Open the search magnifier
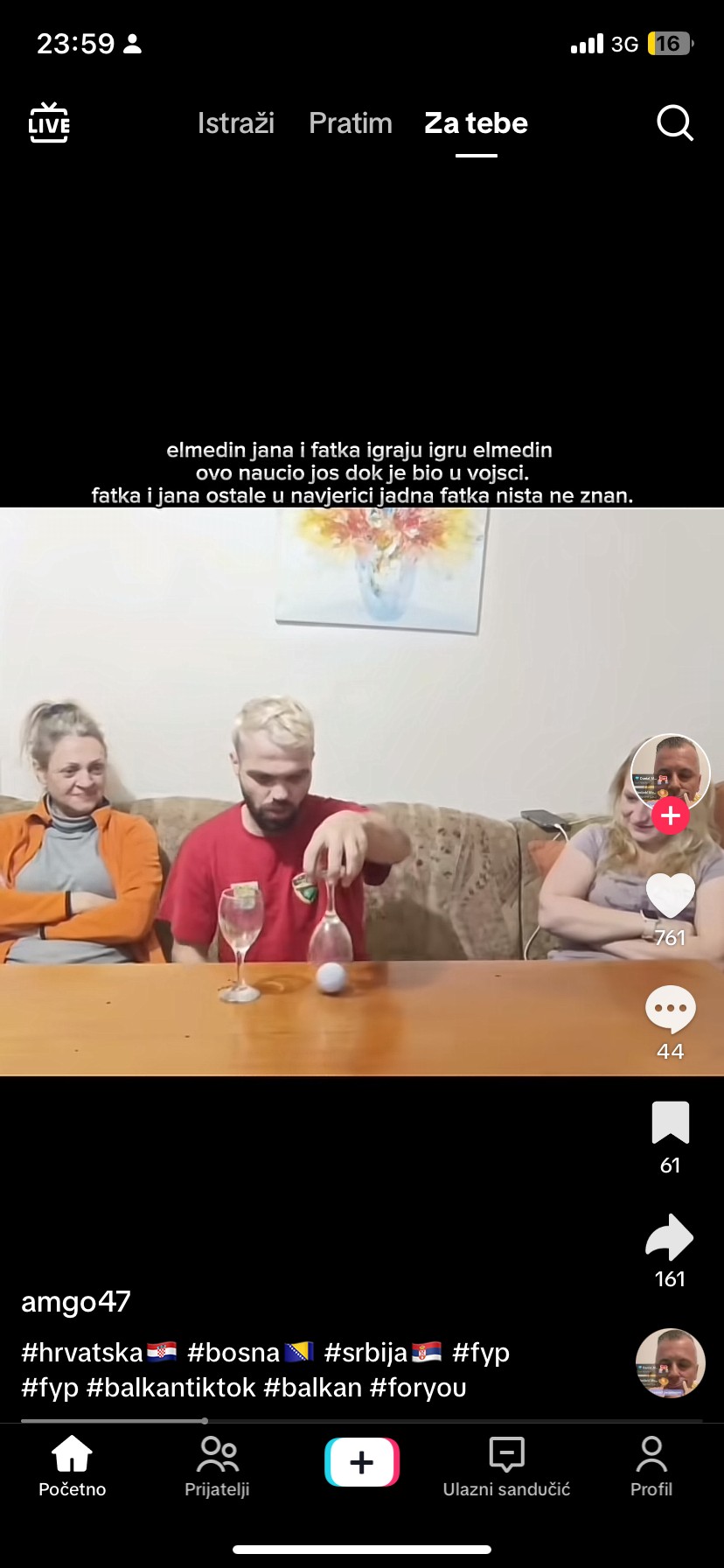This screenshot has height=1568, width=724. 674,123
